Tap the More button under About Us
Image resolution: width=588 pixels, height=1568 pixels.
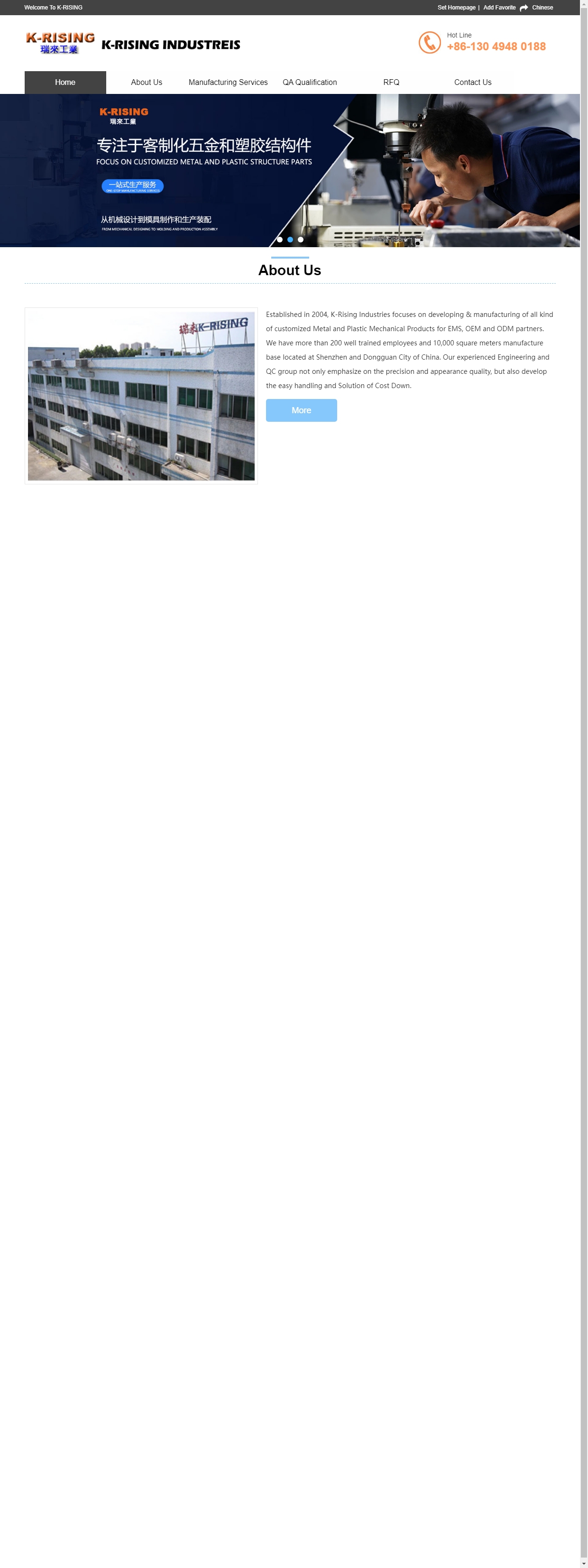pyautogui.click(x=301, y=410)
